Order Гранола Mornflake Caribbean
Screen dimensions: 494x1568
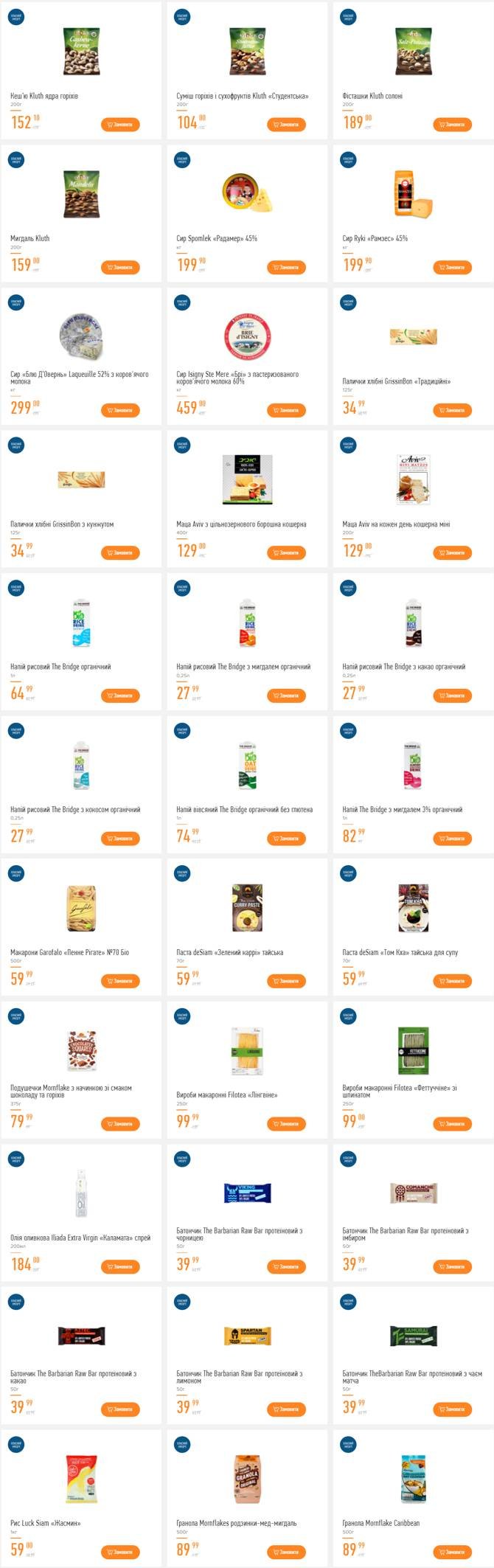click(452, 1552)
